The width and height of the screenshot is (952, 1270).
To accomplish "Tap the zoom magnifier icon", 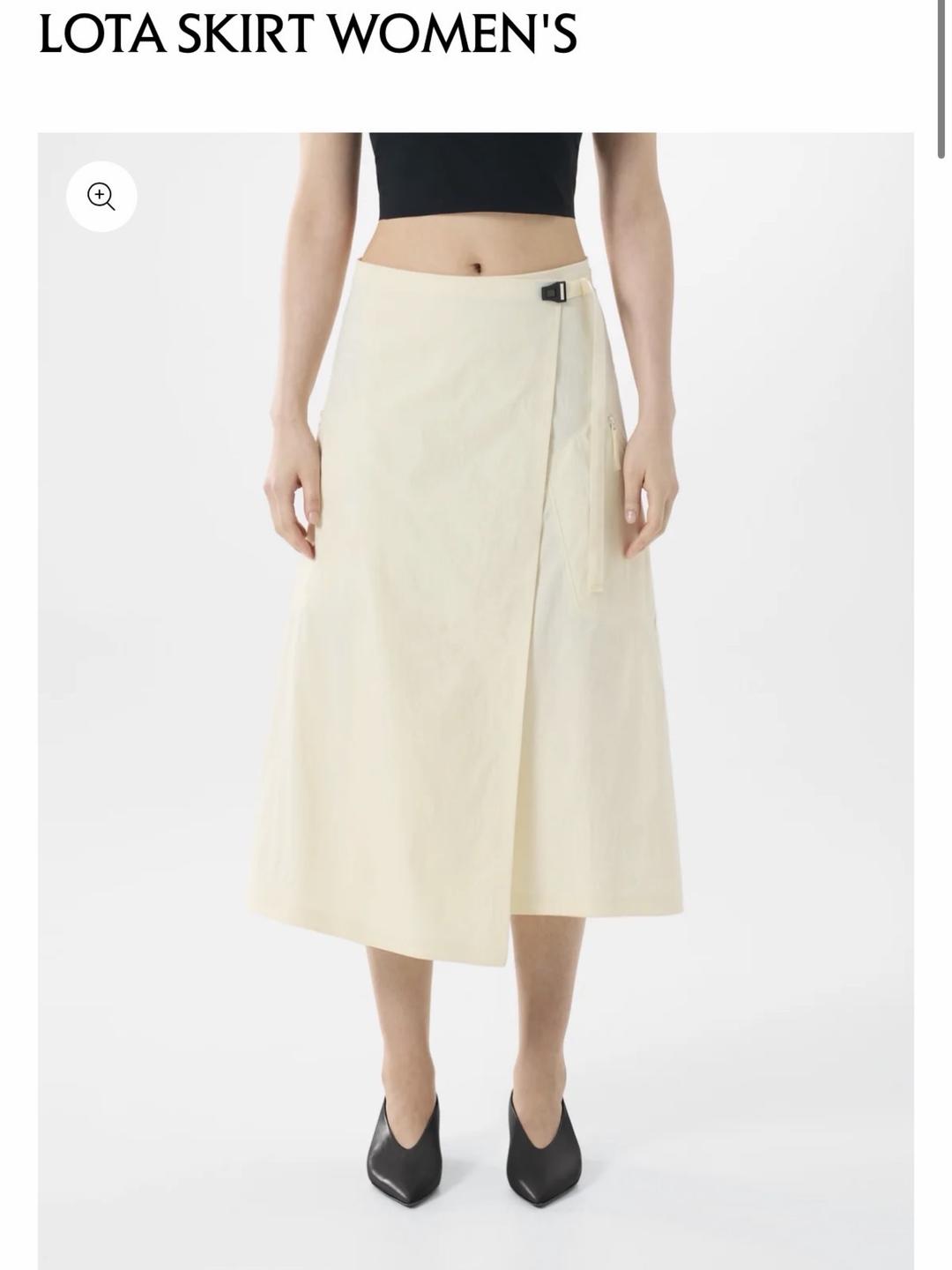I will click(x=101, y=197).
